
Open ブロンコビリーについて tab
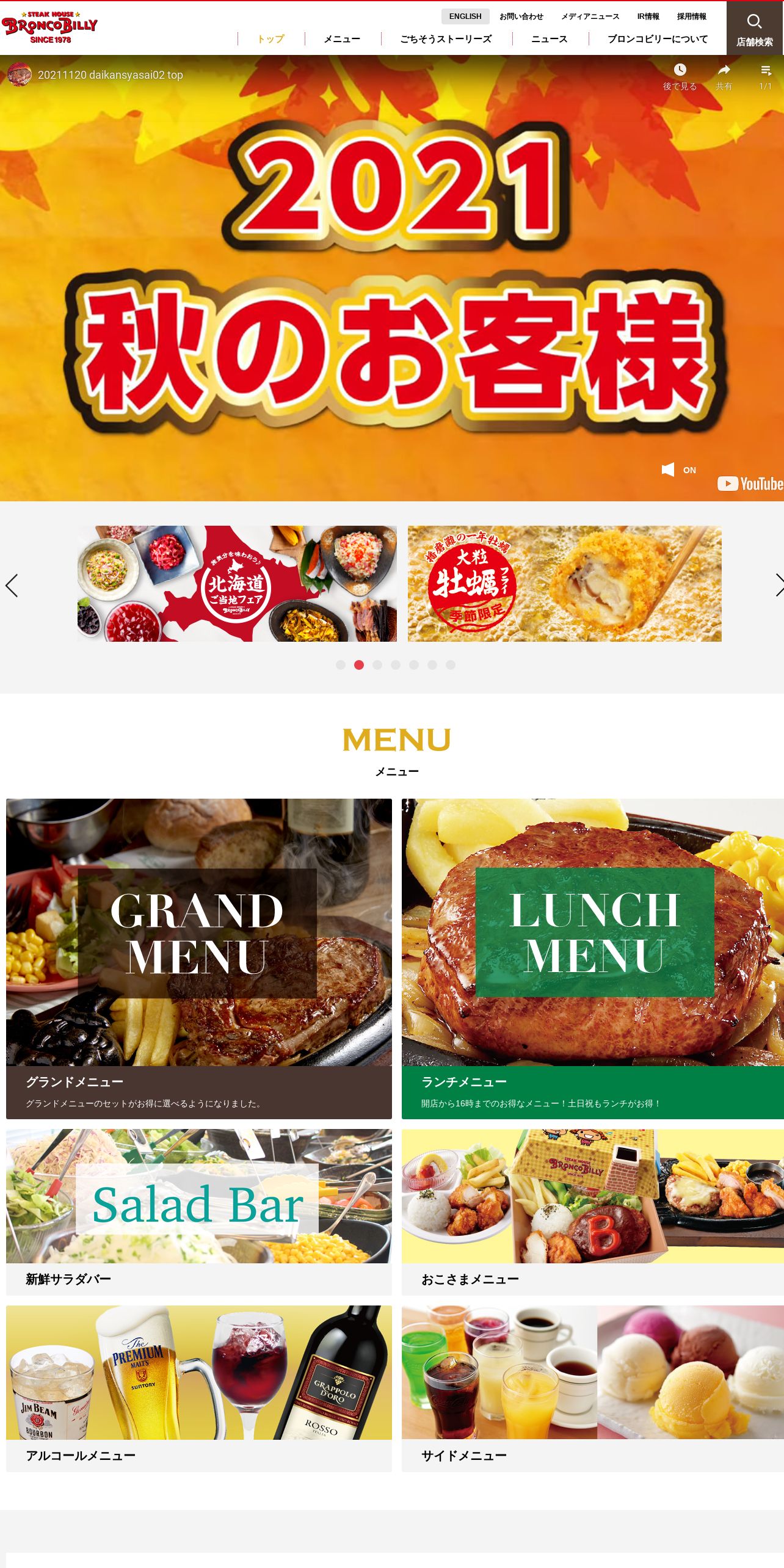pyautogui.click(x=658, y=39)
